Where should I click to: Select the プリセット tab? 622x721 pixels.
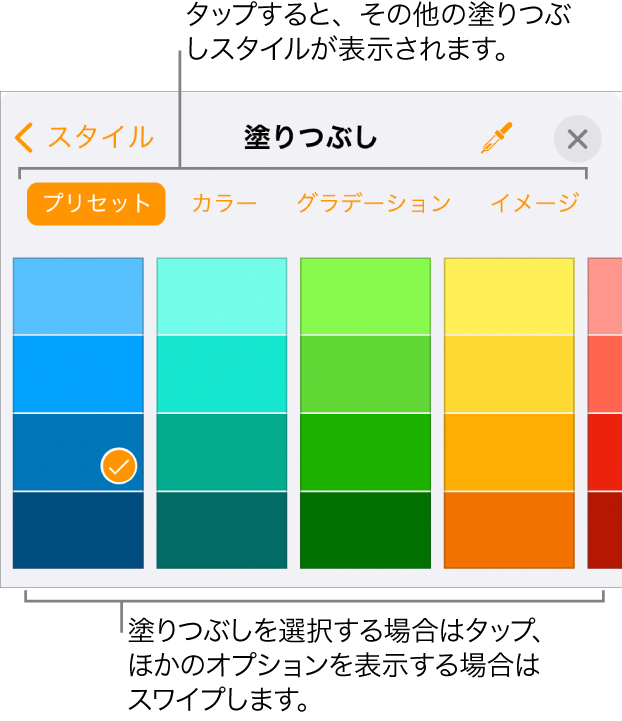pyautogui.click(x=96, y=203)
